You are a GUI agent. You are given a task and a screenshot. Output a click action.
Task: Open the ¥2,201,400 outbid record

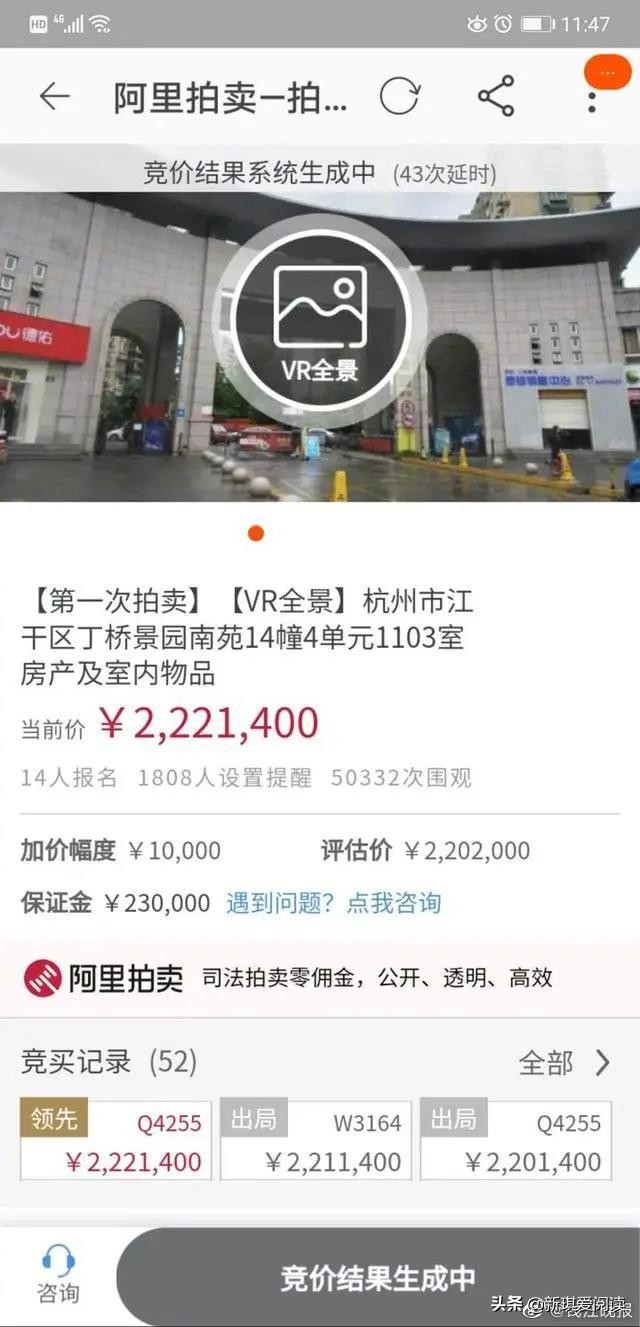pos(516,1139)
